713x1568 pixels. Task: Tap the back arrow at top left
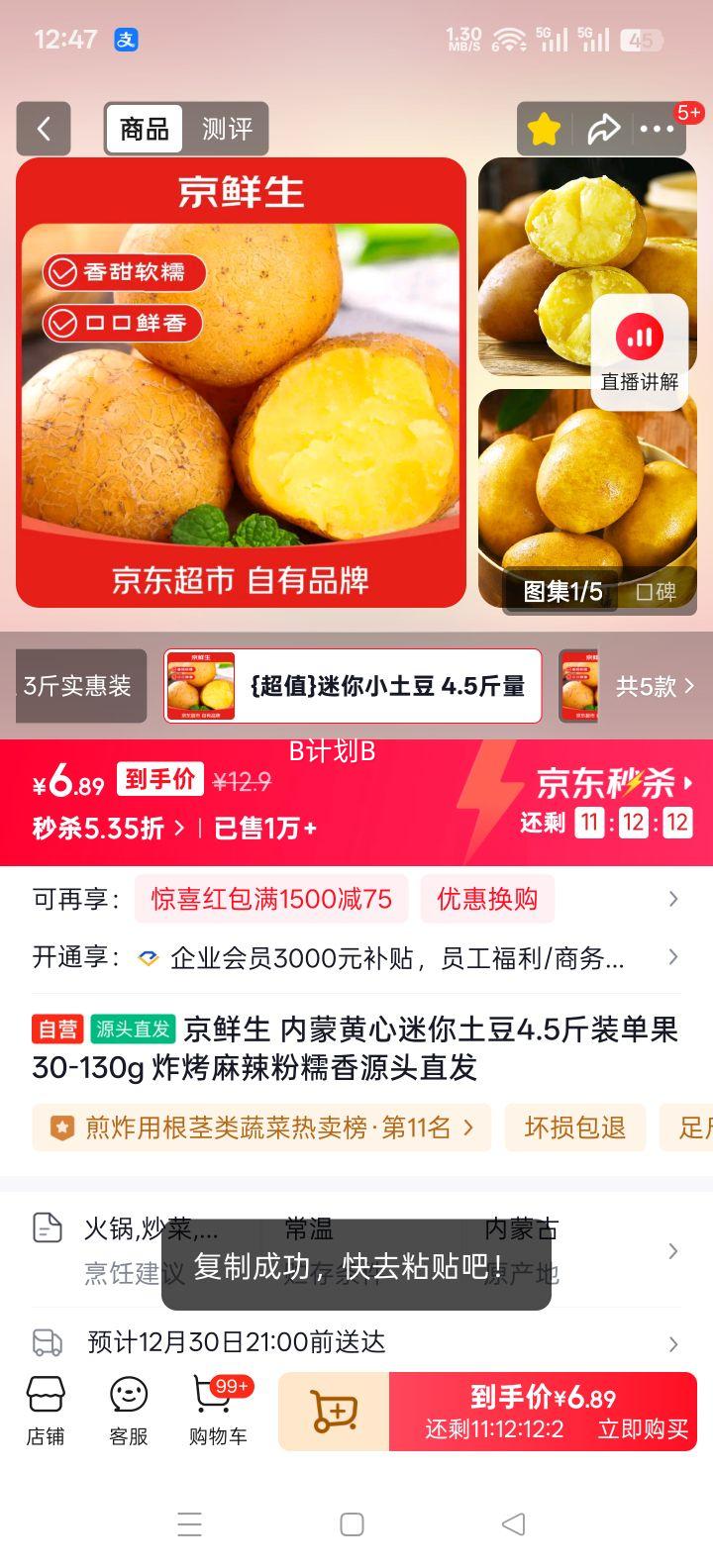[44, 130]
